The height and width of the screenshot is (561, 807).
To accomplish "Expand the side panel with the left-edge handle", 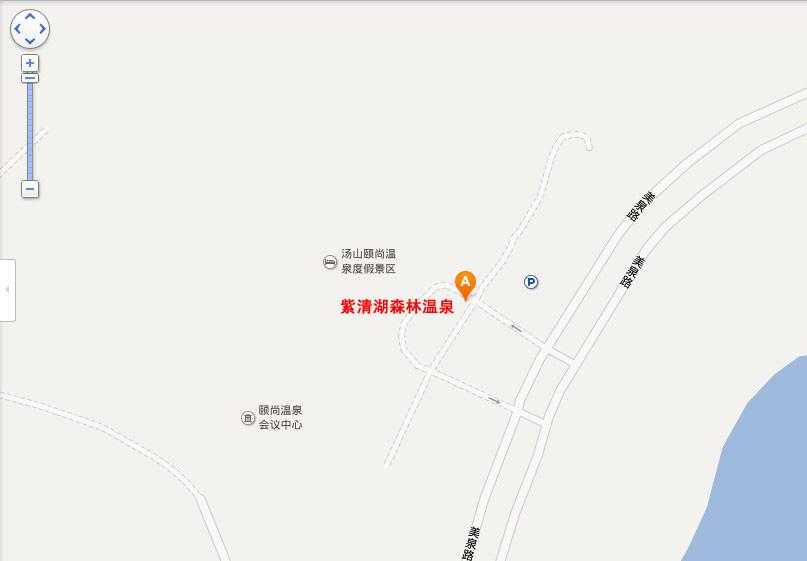I will (7, 290).
